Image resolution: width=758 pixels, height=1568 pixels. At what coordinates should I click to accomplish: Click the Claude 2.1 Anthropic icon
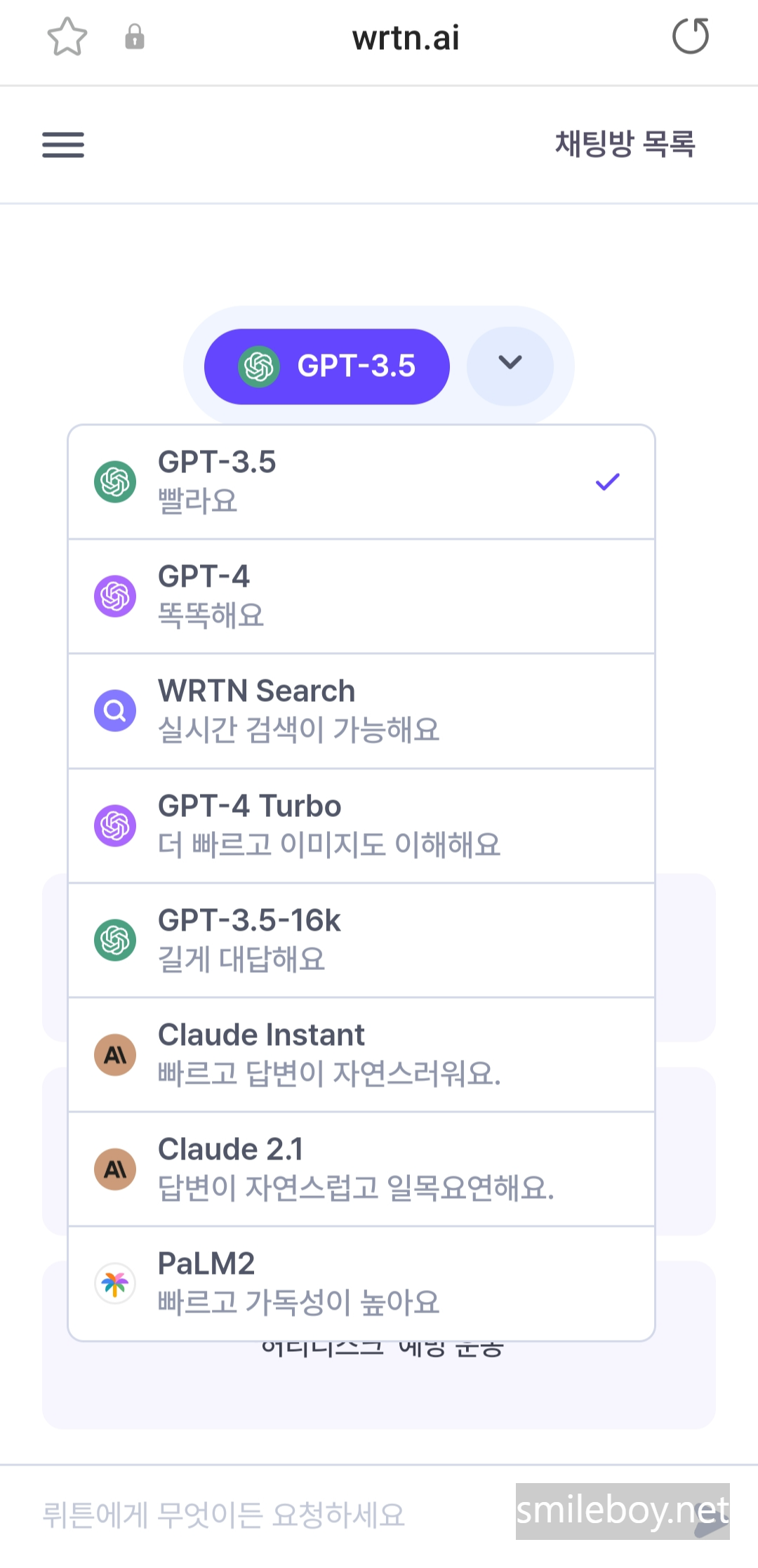pos(115,1169)
